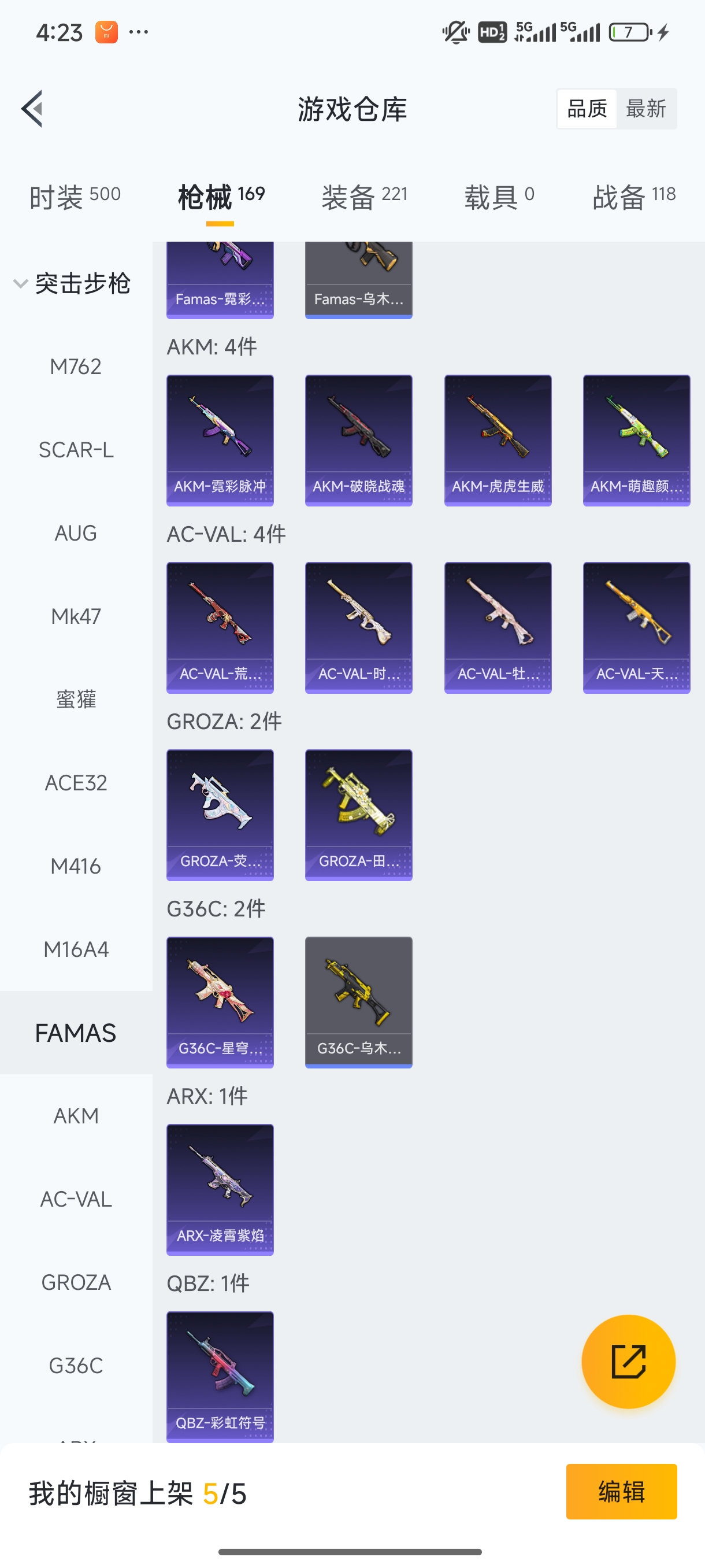Sort by 最新 (newest)
705x1568 pixels.
tap(646, 109)
